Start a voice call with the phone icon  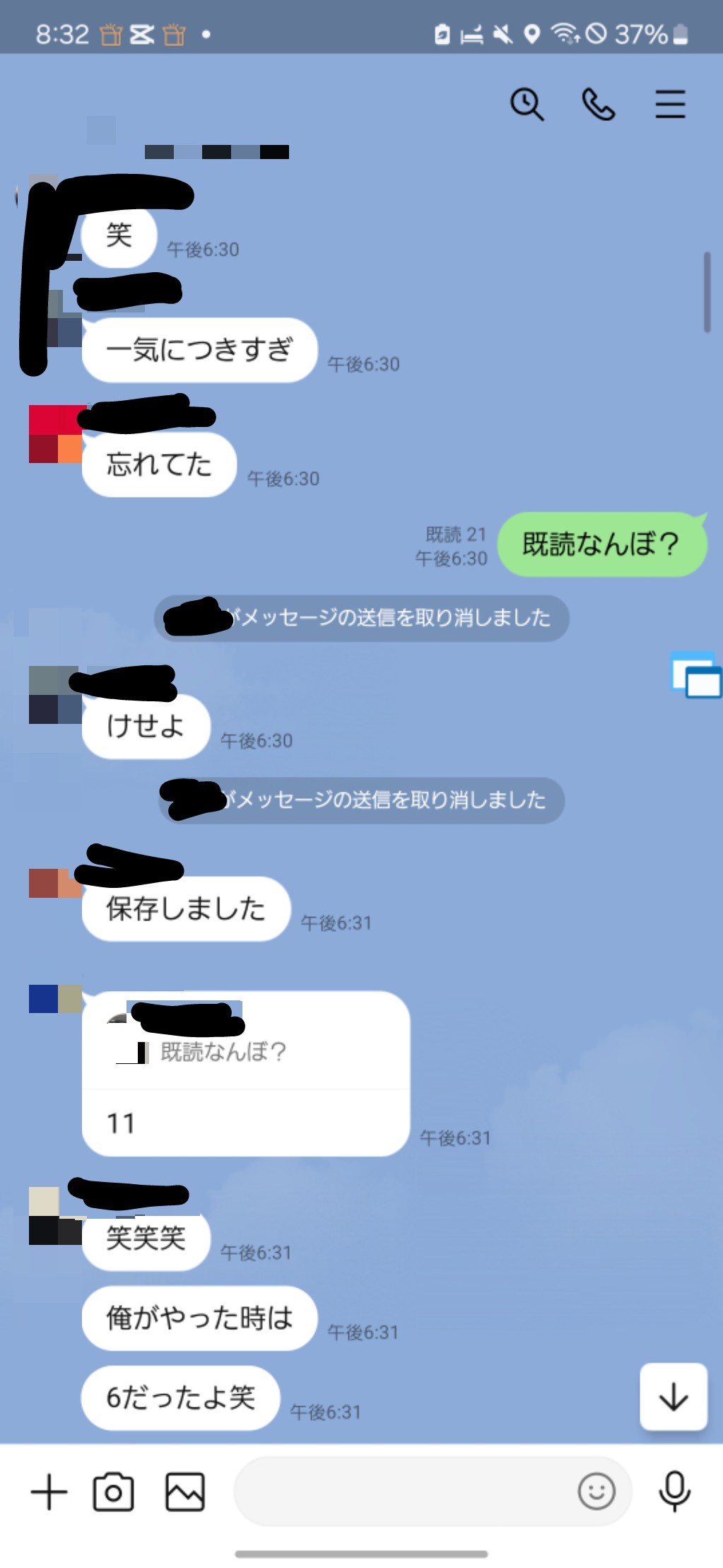[x=598, y=105]
